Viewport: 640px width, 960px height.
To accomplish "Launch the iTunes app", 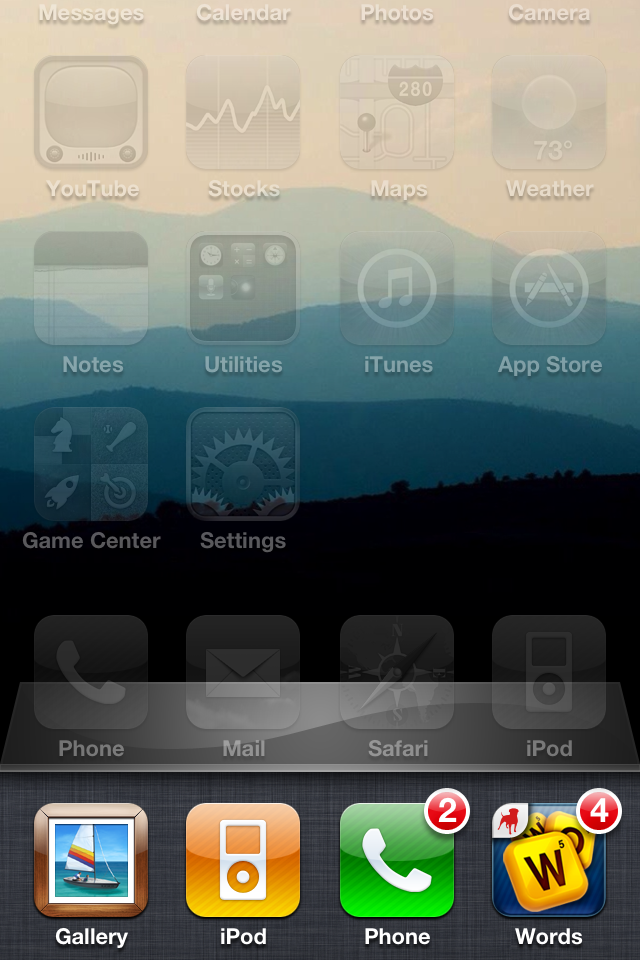I will point(397,288).
